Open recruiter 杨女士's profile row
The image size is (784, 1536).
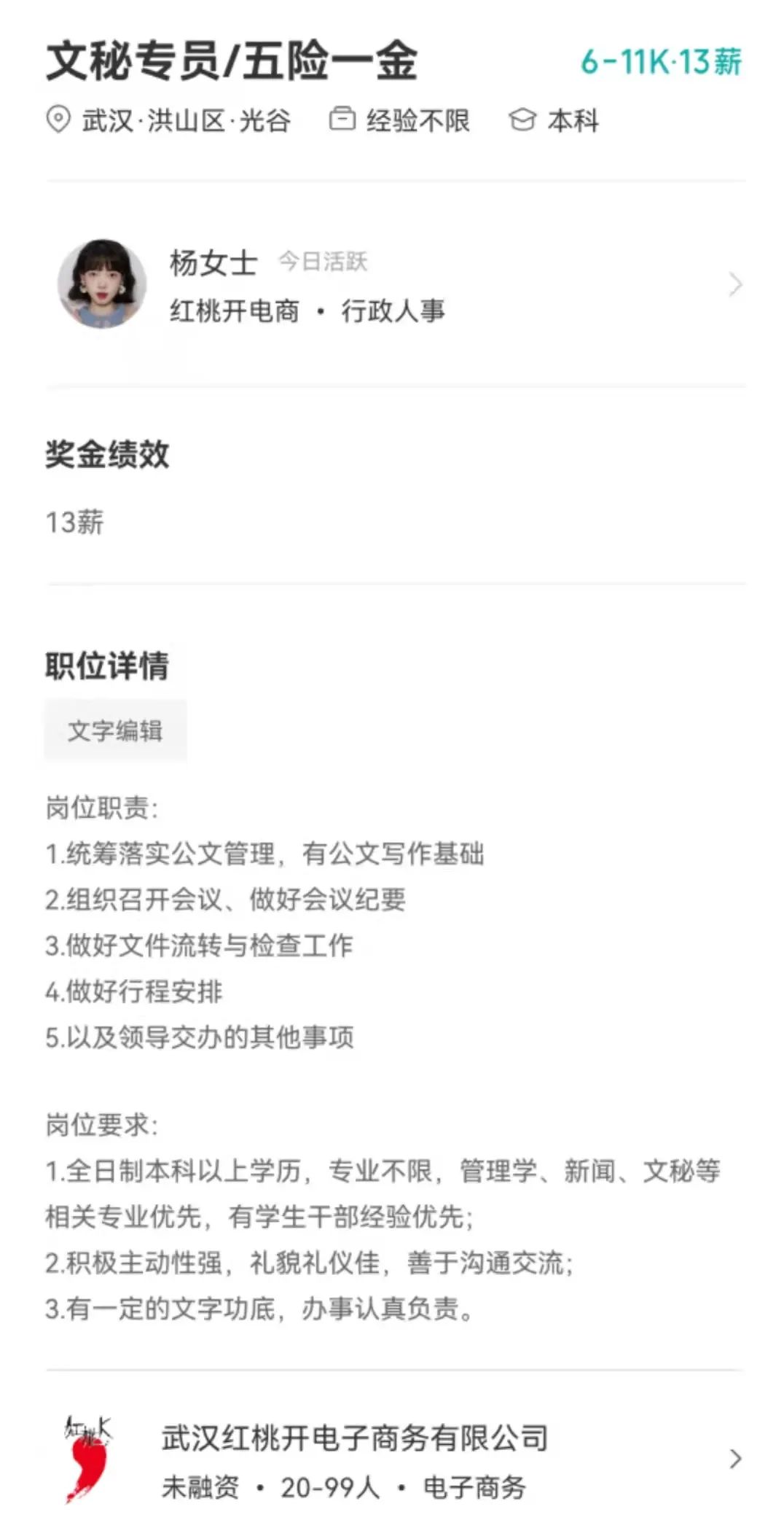(x=393, y=284)
